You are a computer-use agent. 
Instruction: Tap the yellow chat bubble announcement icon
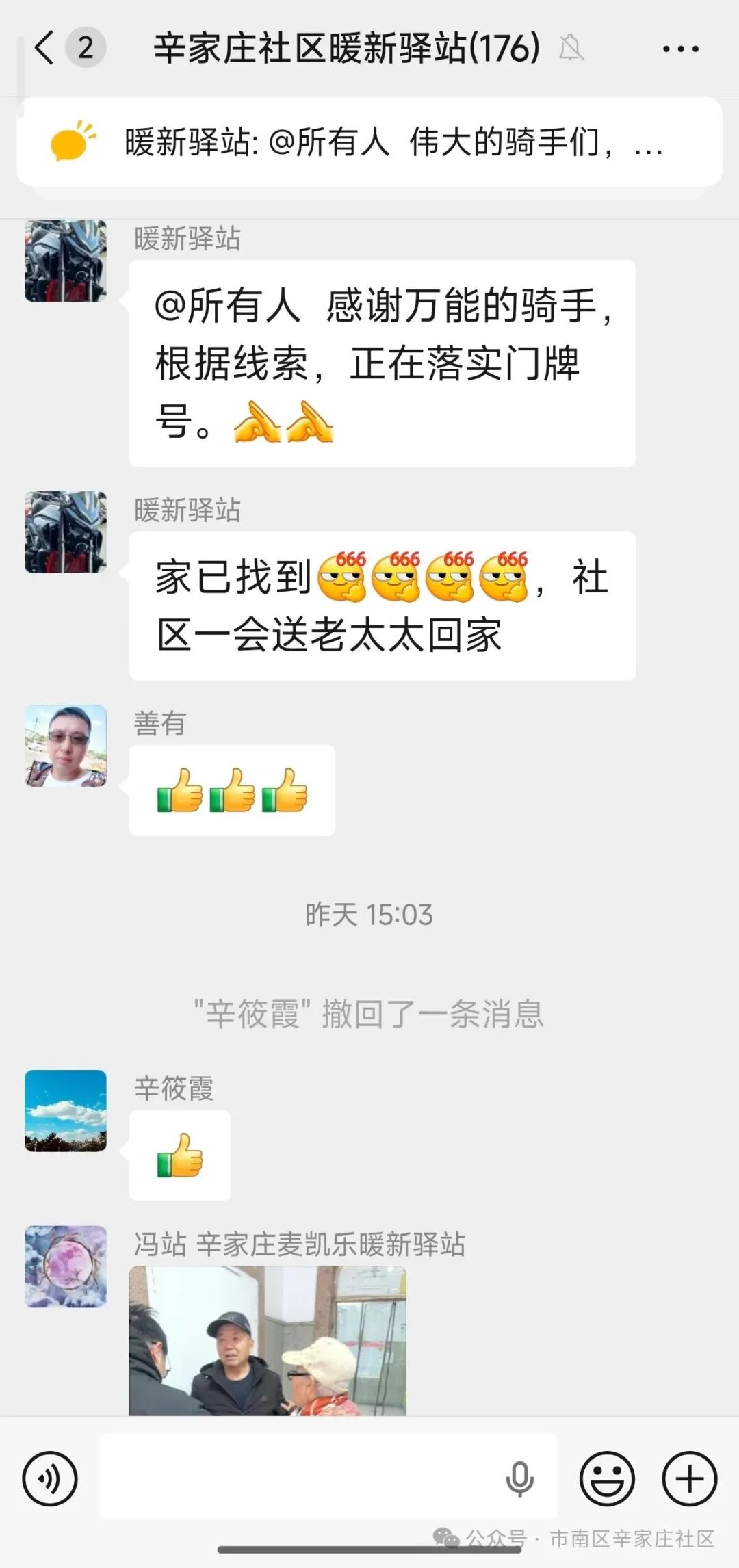(x=70, y=142)
